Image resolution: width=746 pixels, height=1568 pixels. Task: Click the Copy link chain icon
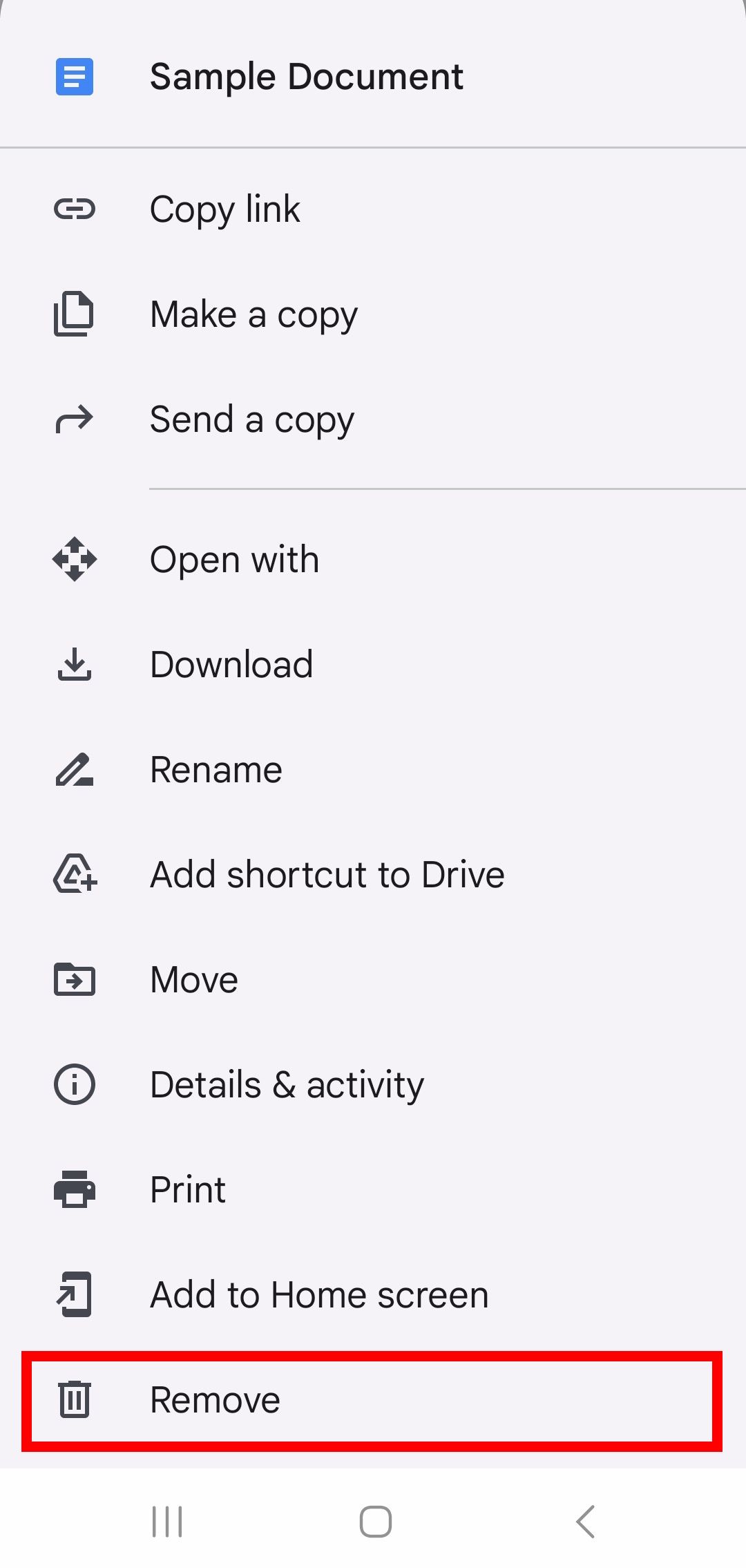click(74, 209)
